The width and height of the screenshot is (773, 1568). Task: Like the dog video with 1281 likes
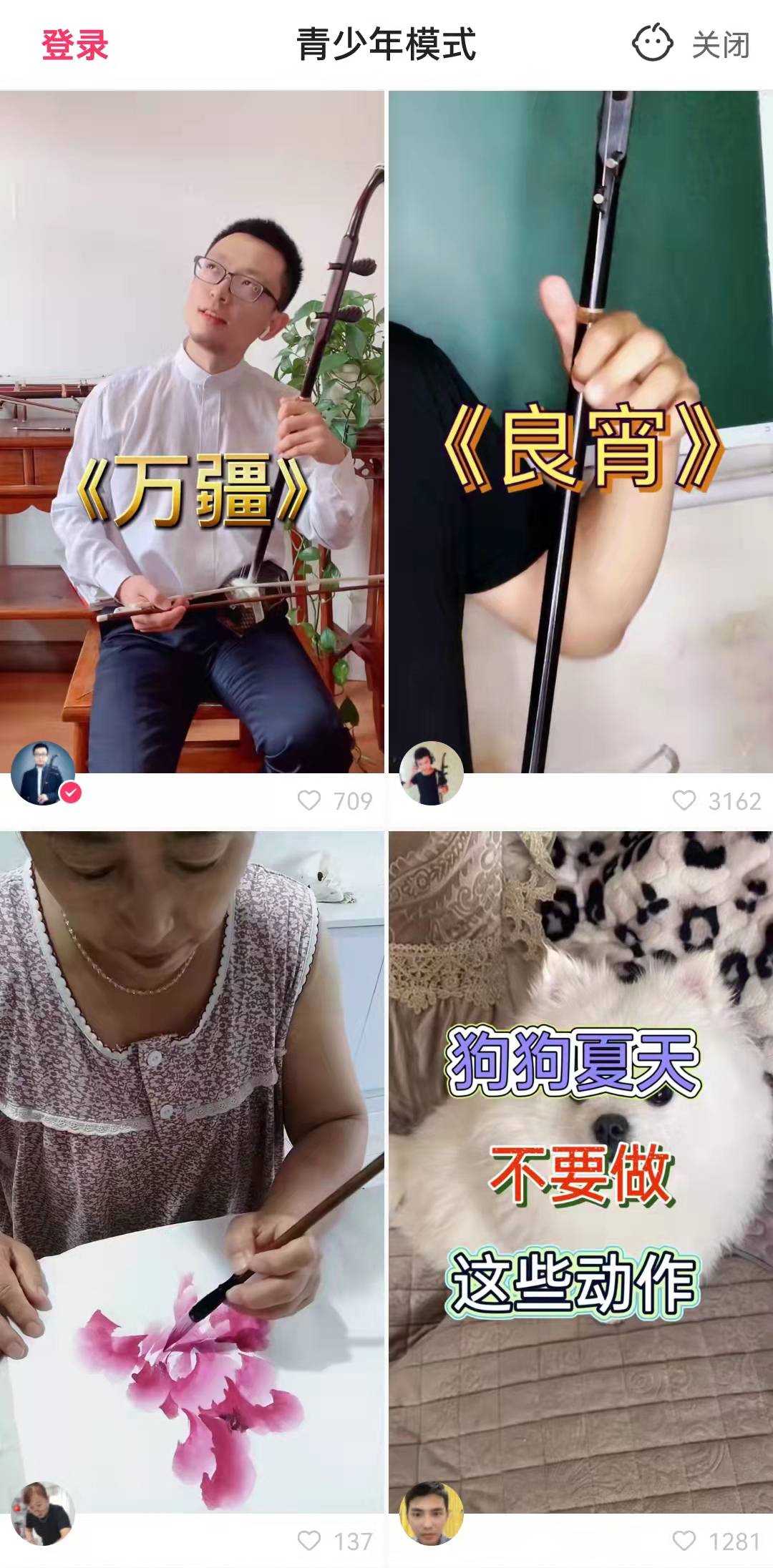click(684, 1541)
